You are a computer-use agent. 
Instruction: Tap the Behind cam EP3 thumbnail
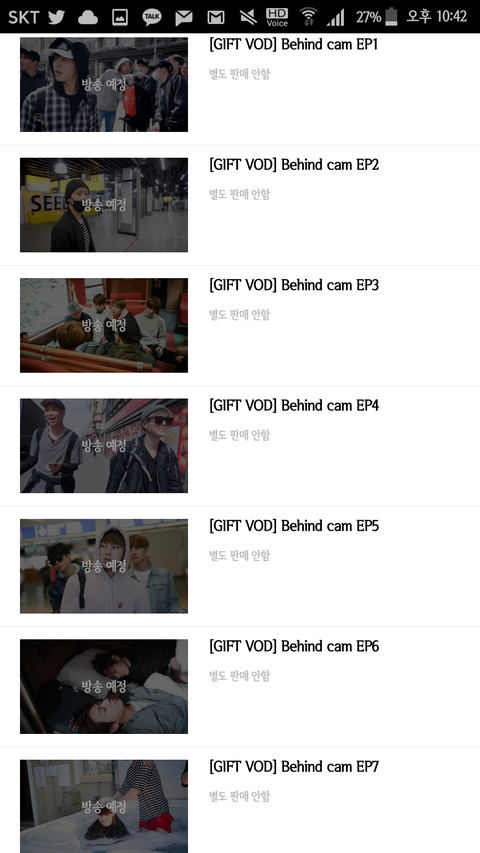[x=104, y=325]
